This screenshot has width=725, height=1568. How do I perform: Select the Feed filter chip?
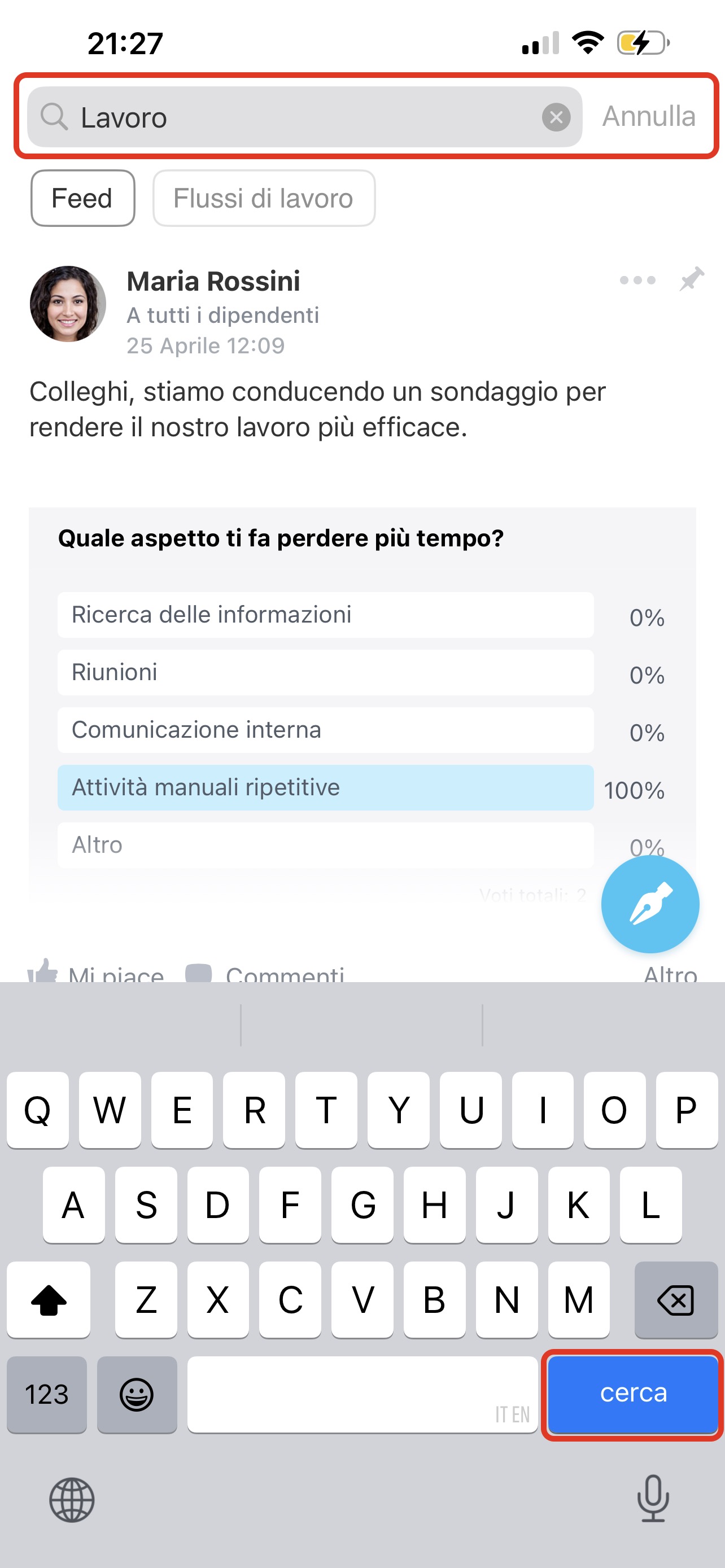(82, 198)
